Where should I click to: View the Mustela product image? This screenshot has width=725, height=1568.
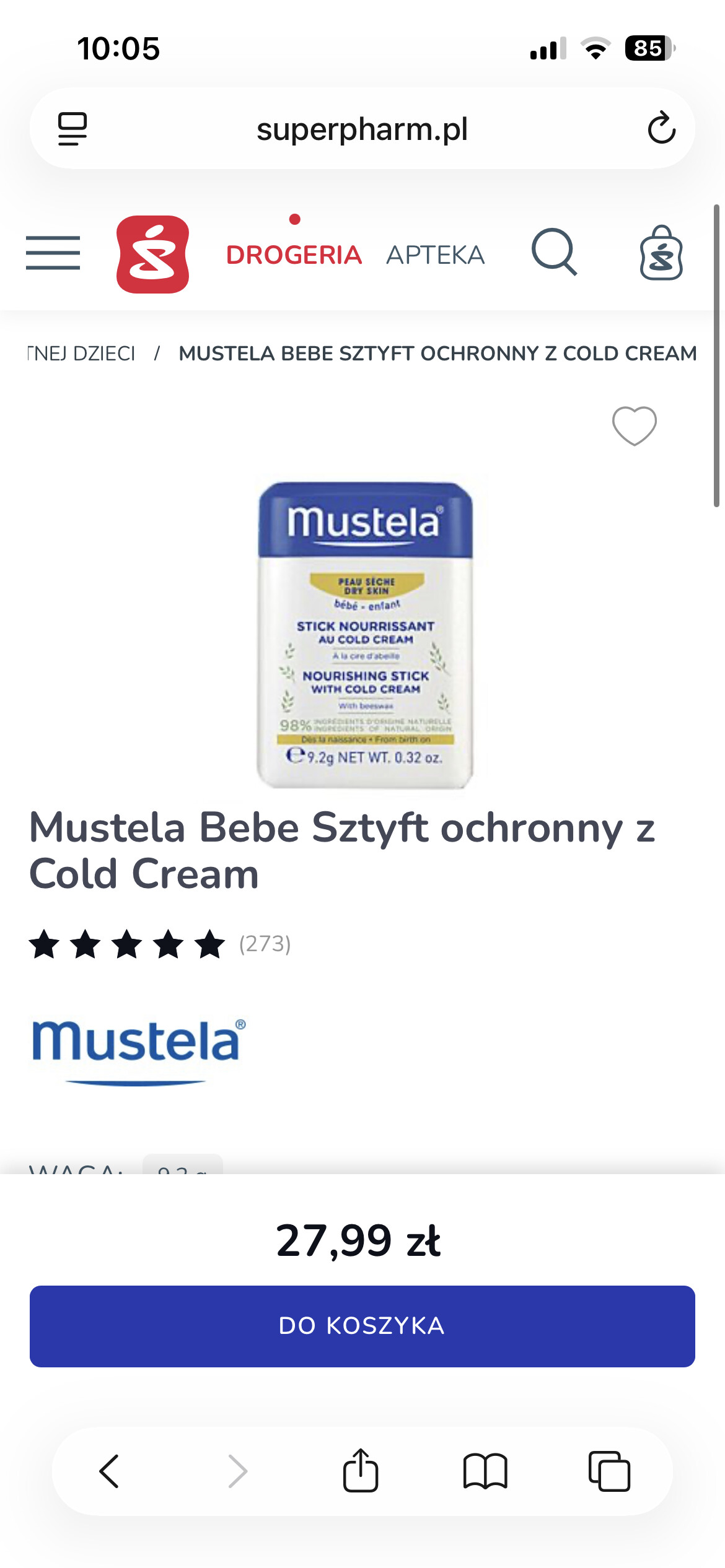[x=365, y=634]
